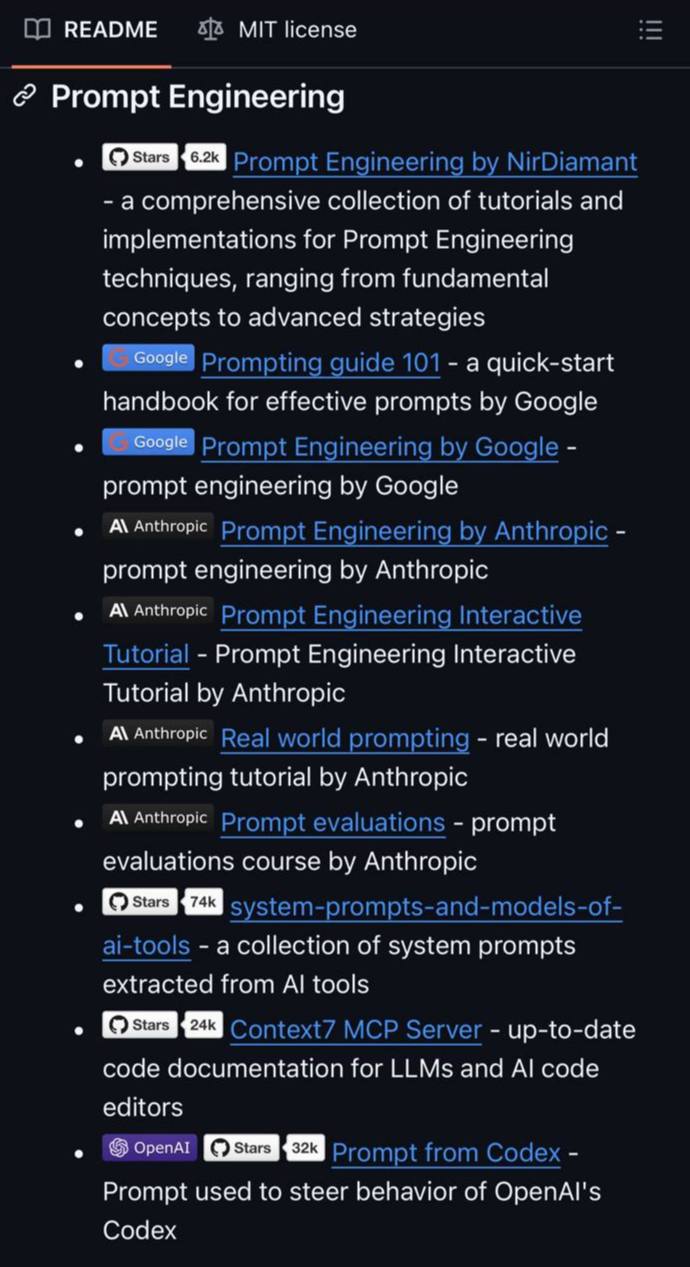Switch to the README tab
Viewport: 690px width, 1267px height.
(x=91, y=30)
